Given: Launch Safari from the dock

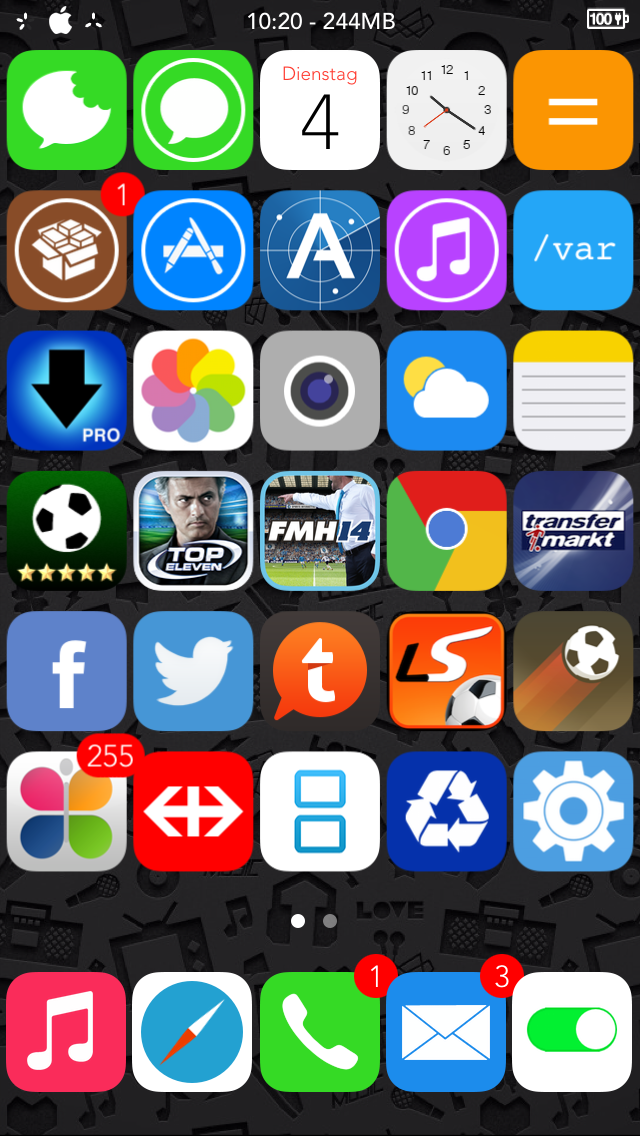Looking at the screenshot, I should 193,1032.
